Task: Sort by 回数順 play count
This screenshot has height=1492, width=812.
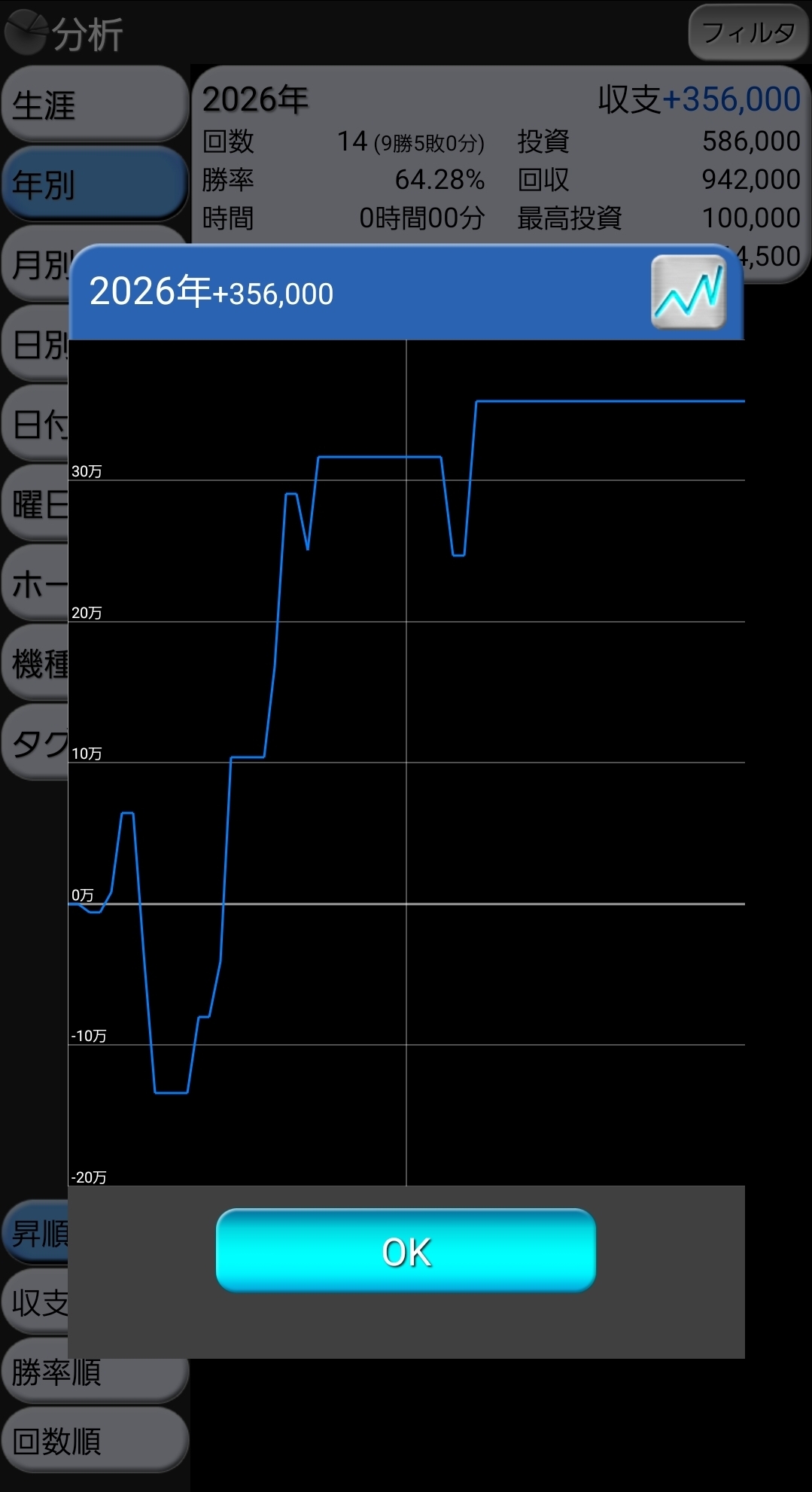Action: [94, 1440]
